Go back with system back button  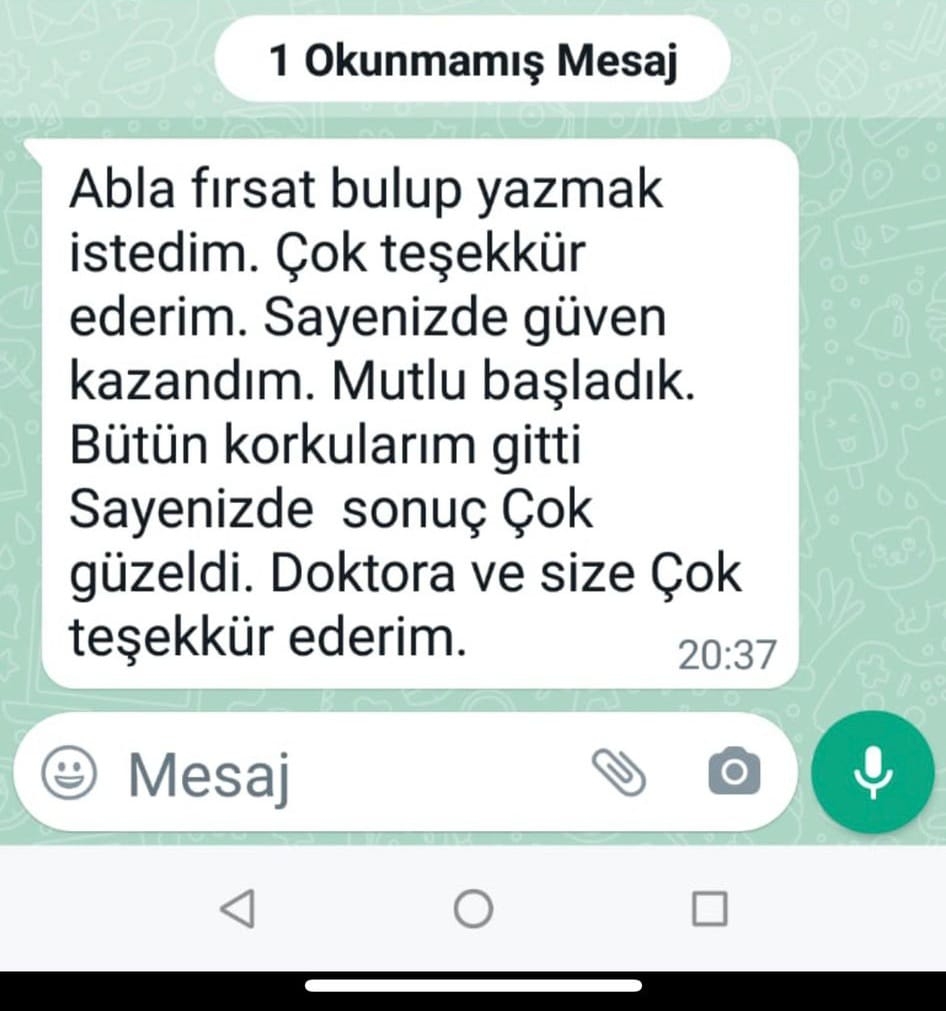[237, 909]
